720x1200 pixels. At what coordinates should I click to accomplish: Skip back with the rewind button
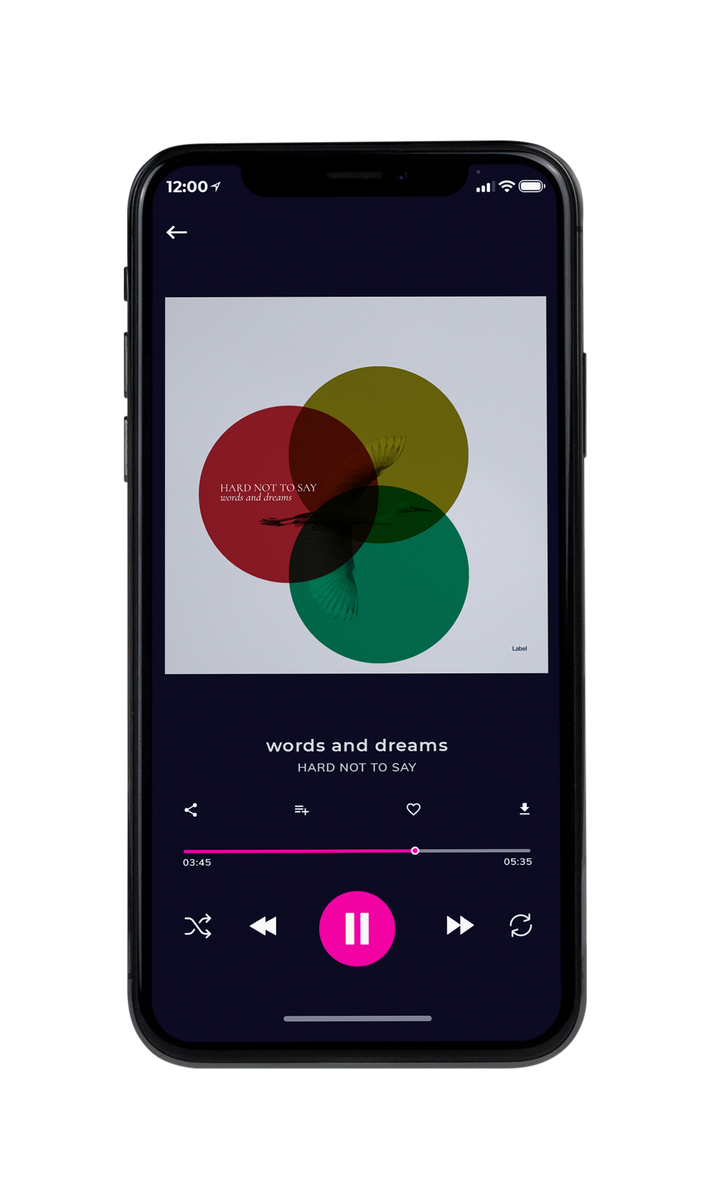pos(263,927)
